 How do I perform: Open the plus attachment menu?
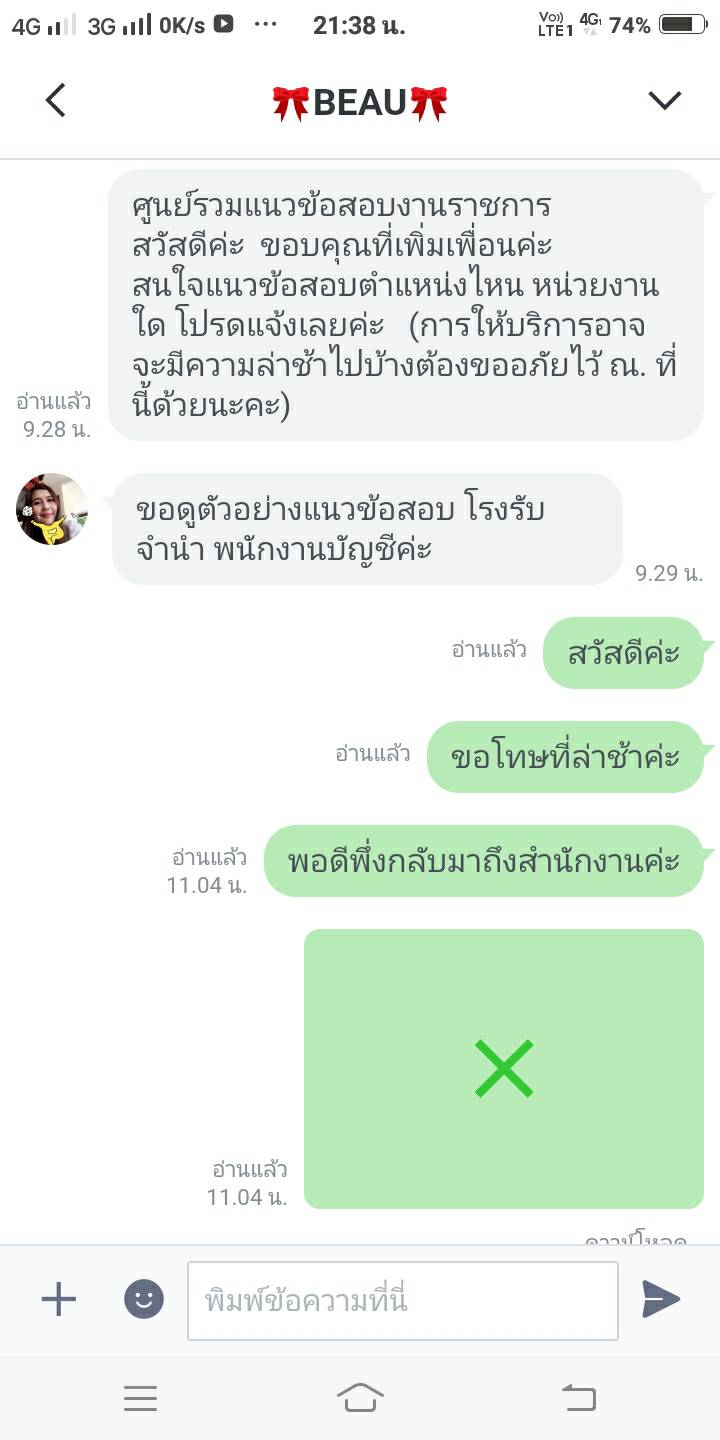click(x=58, y=1299)
